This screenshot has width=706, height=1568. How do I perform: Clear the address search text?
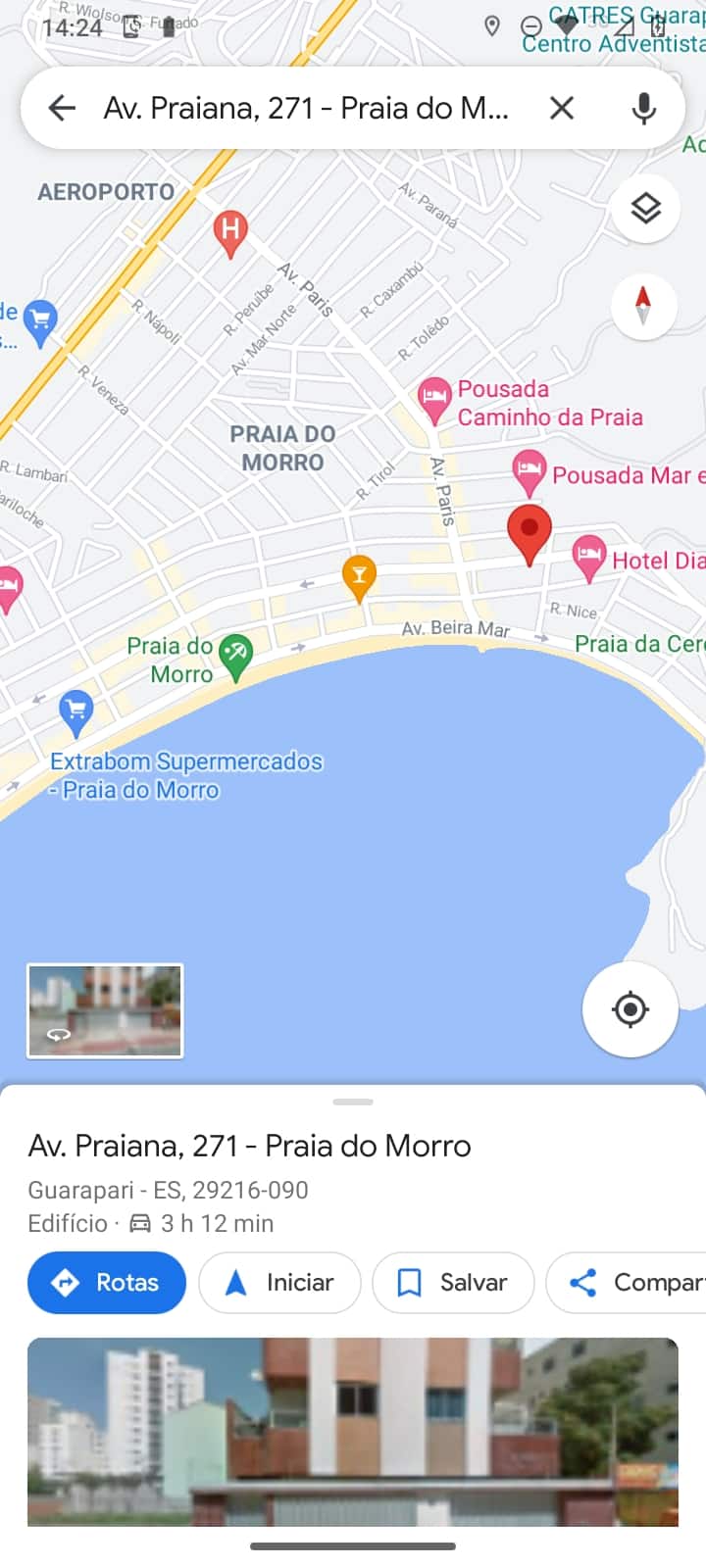(562, 108)
